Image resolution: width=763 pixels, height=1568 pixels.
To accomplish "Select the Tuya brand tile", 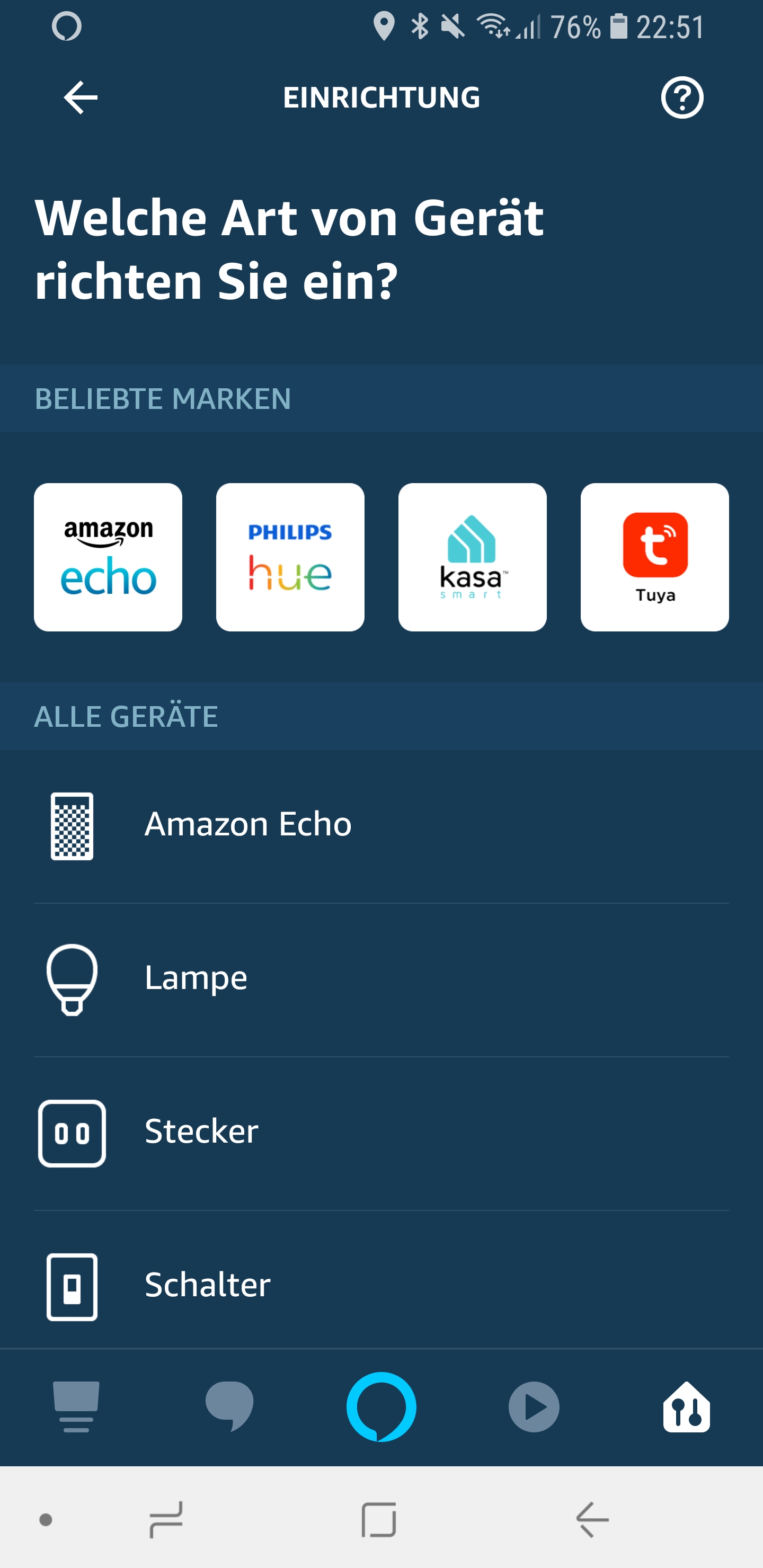I will click(x=654, y=557).
